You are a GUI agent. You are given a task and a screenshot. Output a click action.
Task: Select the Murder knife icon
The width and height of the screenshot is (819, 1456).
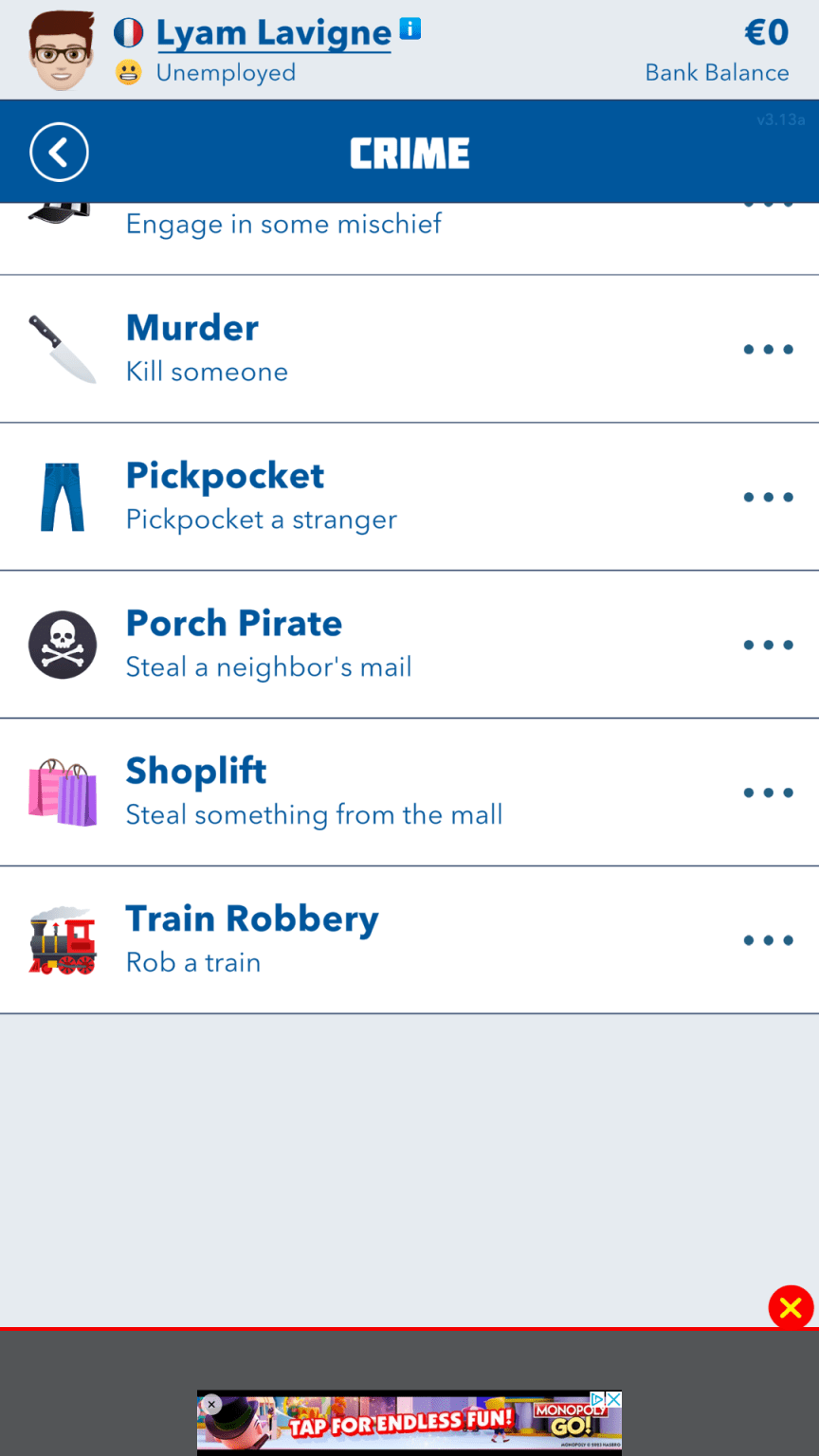coord(63,348)
